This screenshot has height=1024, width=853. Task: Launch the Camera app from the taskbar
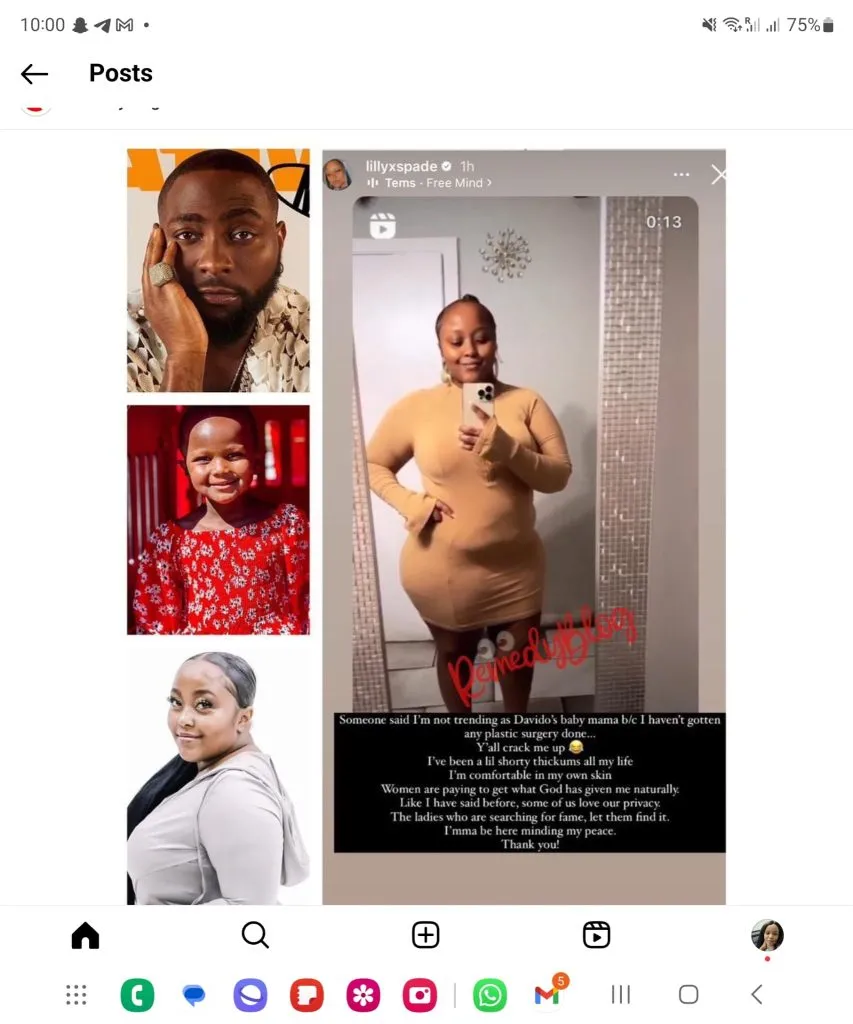coord(420,994)
